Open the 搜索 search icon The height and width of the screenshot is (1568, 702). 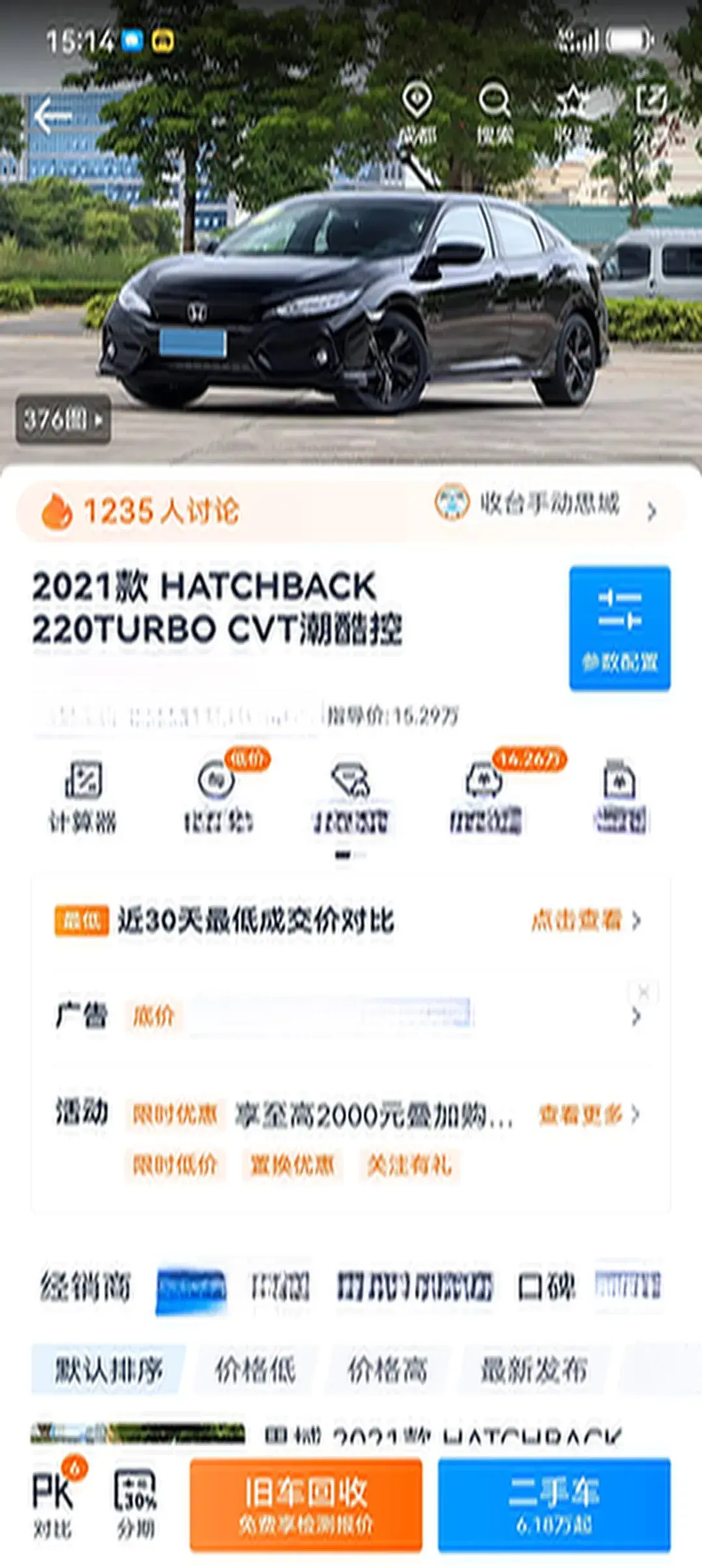(x=495, y=114)
